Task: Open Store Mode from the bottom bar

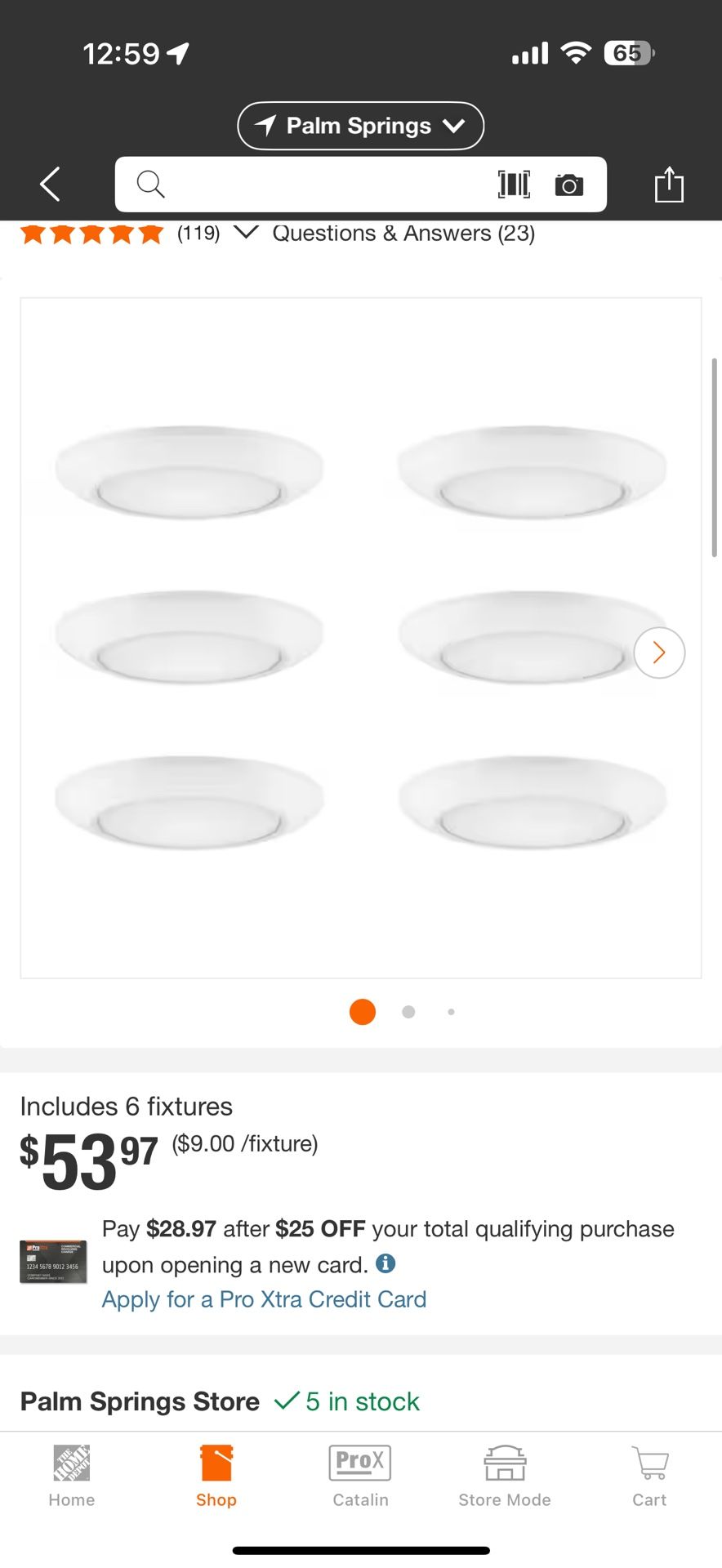Action: point(504,1470)
